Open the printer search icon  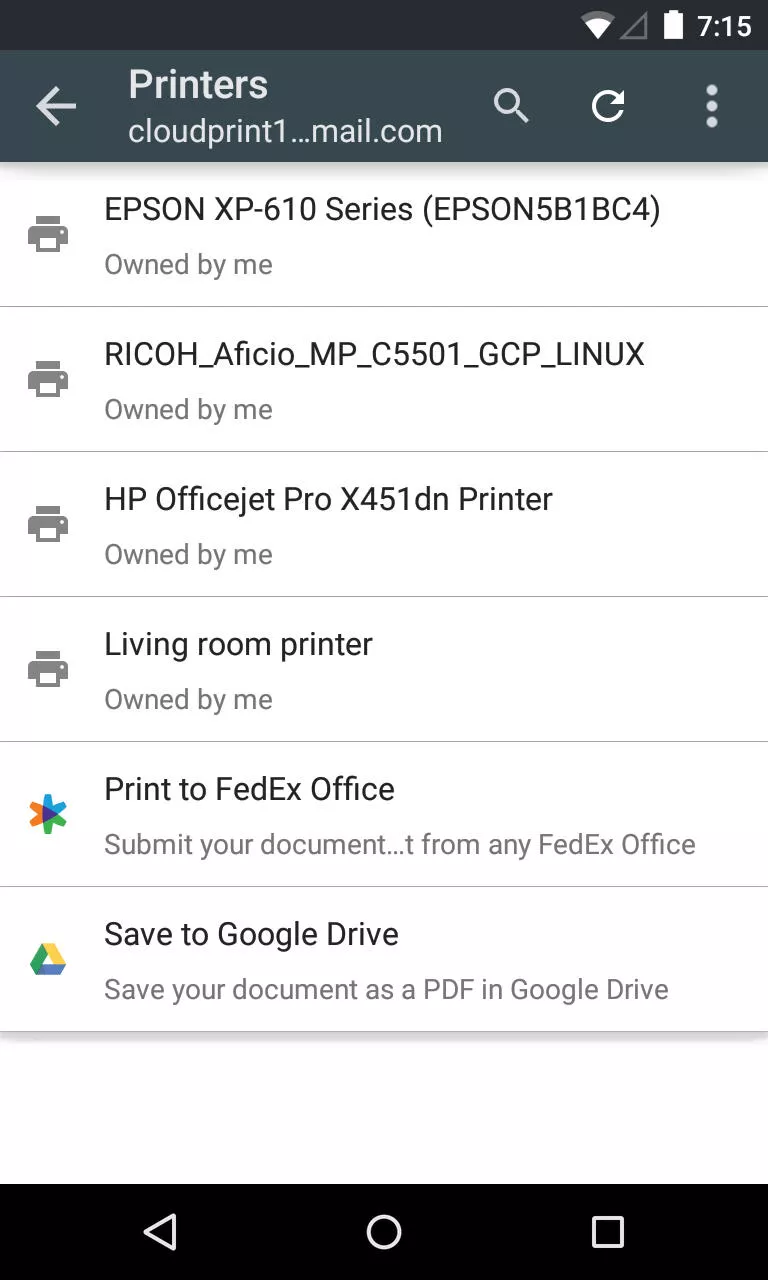coord(511,106)
